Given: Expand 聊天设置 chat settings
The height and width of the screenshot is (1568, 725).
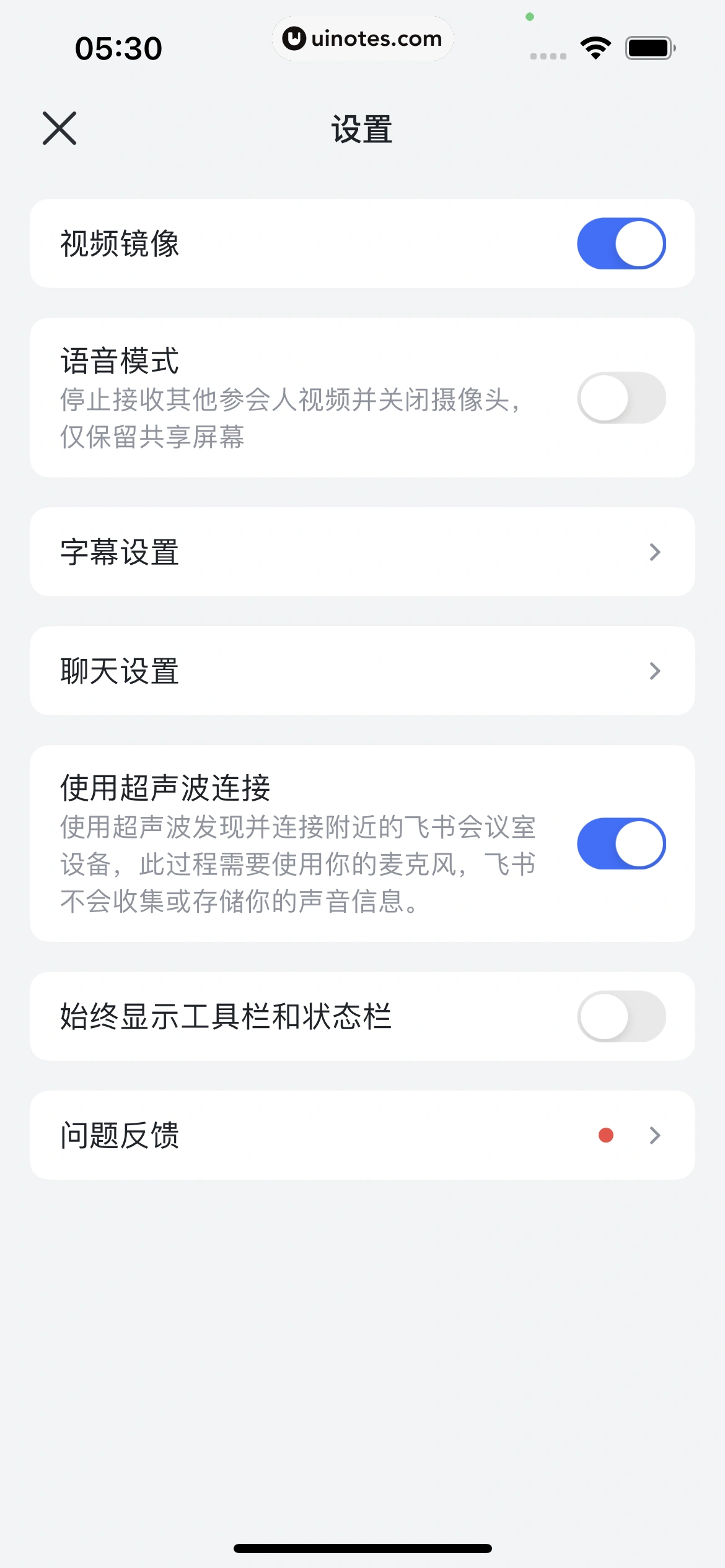Looking at the screenshot, I should 656,671.
